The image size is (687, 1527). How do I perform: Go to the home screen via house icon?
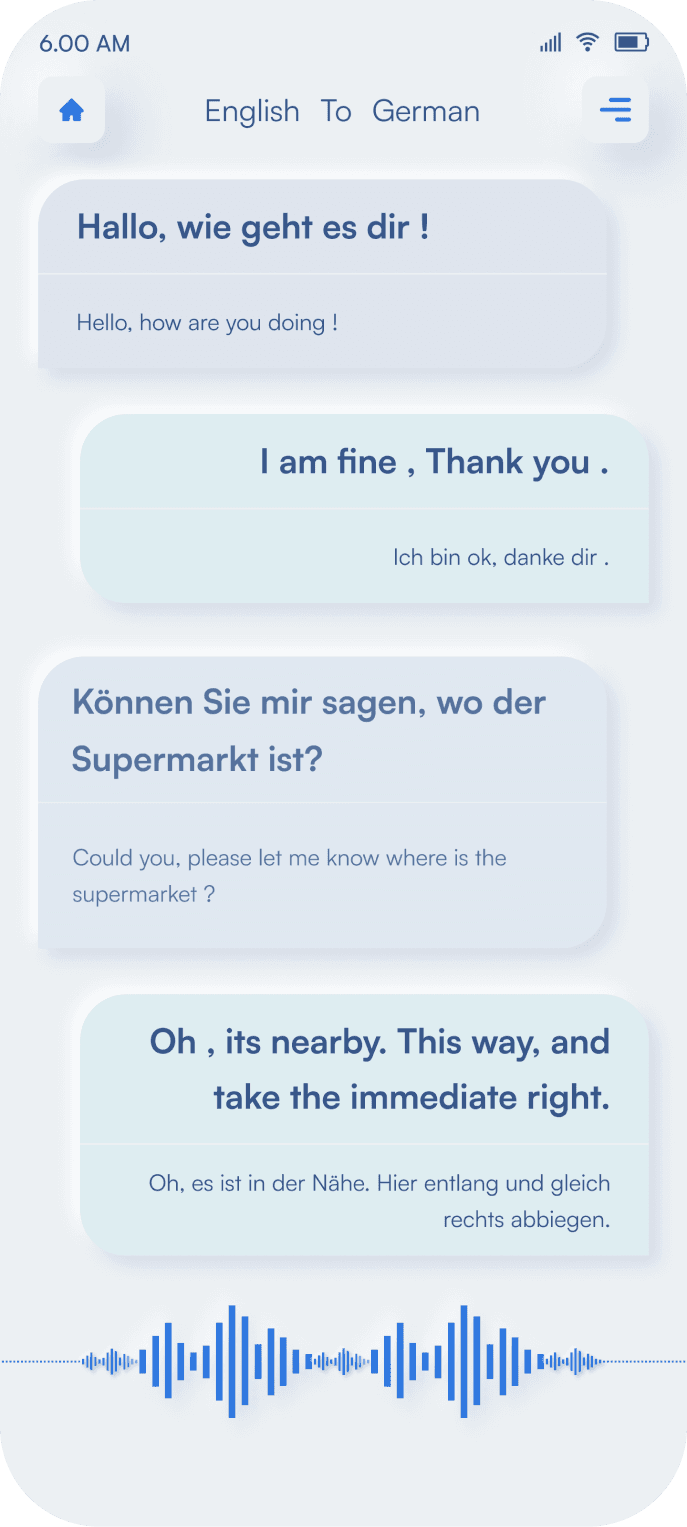coord(71,110)
